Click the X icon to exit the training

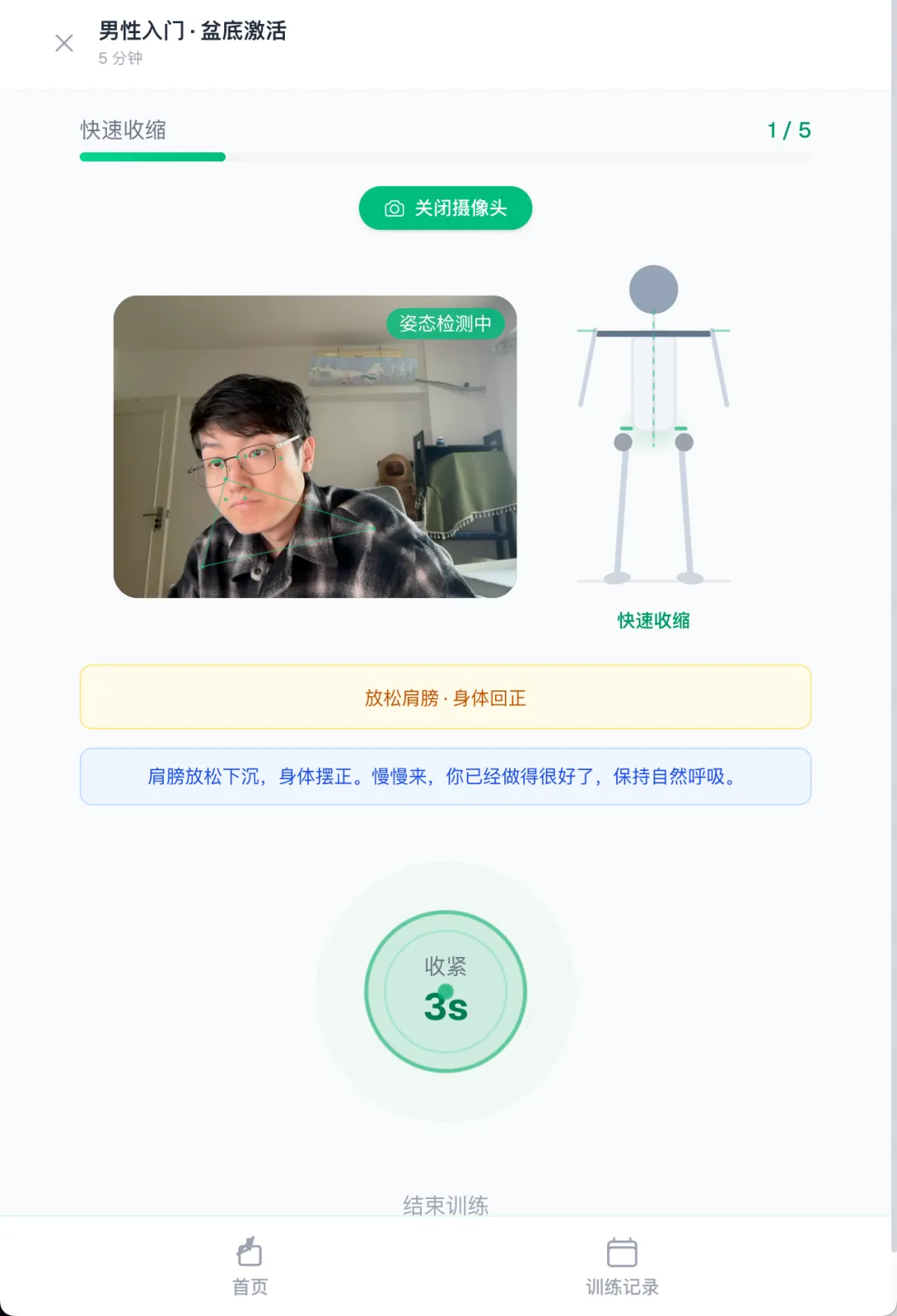63,43
